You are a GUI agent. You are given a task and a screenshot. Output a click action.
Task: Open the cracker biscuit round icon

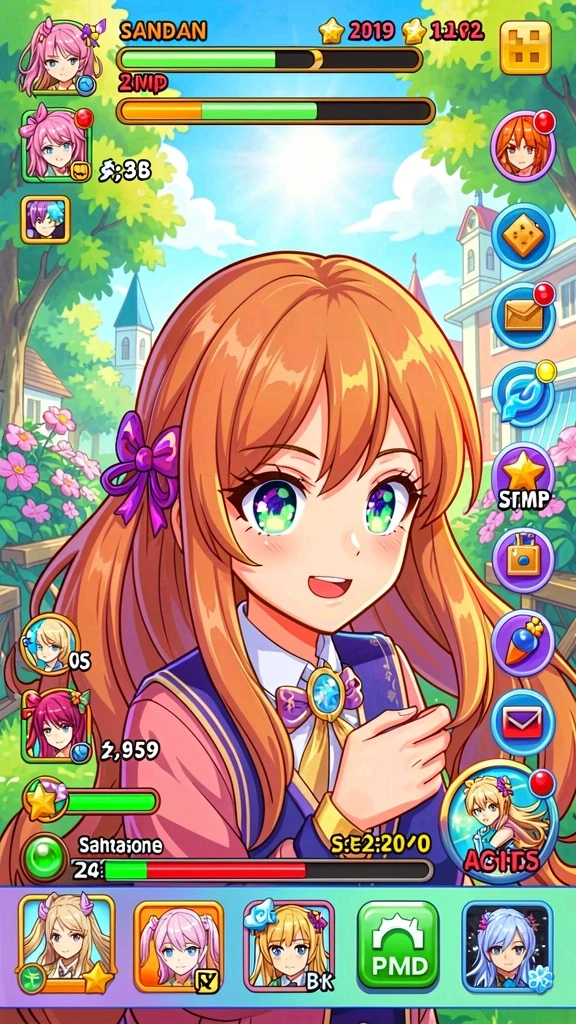pyautogui.click(x=523, y=235)
